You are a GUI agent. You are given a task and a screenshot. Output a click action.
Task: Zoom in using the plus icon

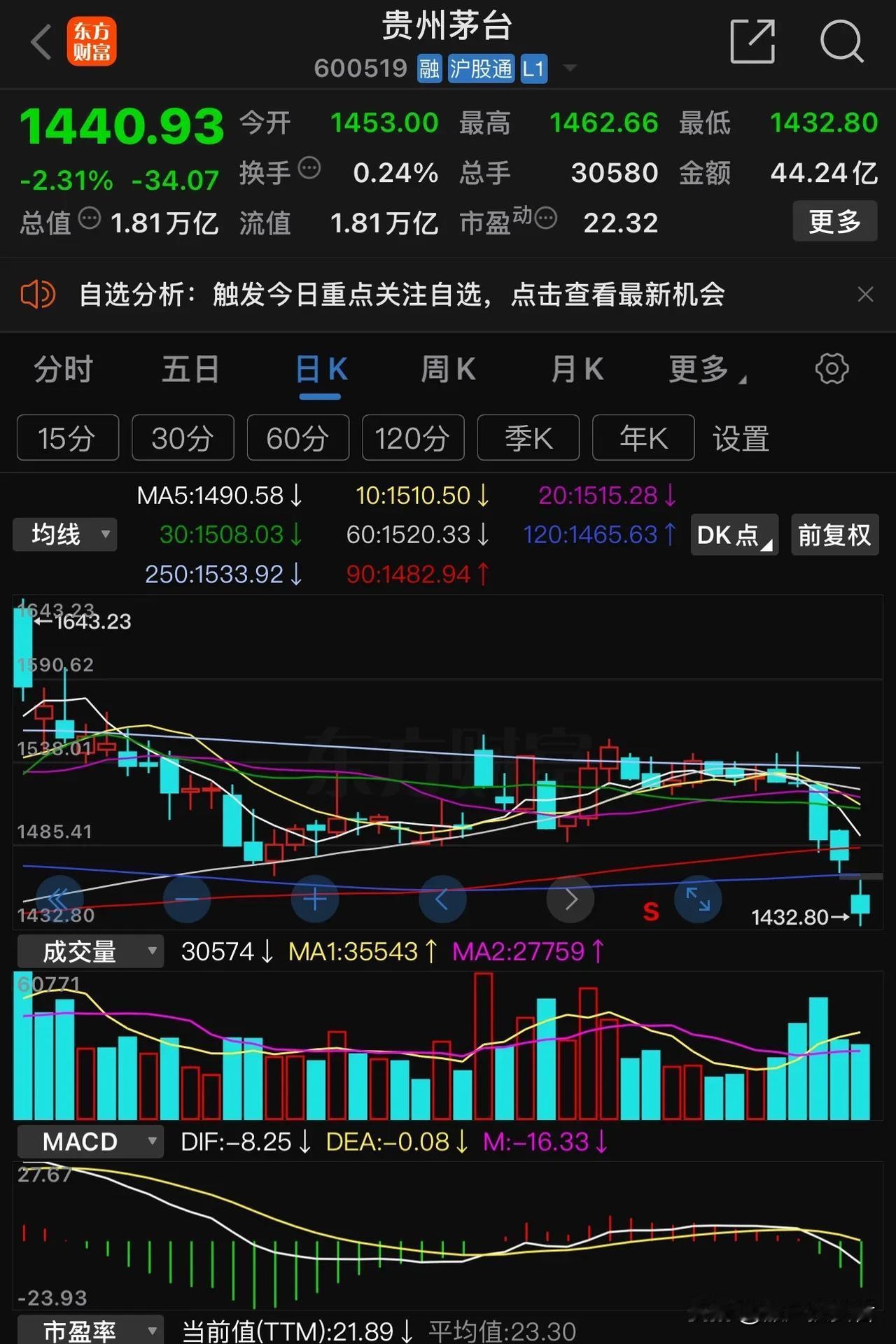coord(314,900)
